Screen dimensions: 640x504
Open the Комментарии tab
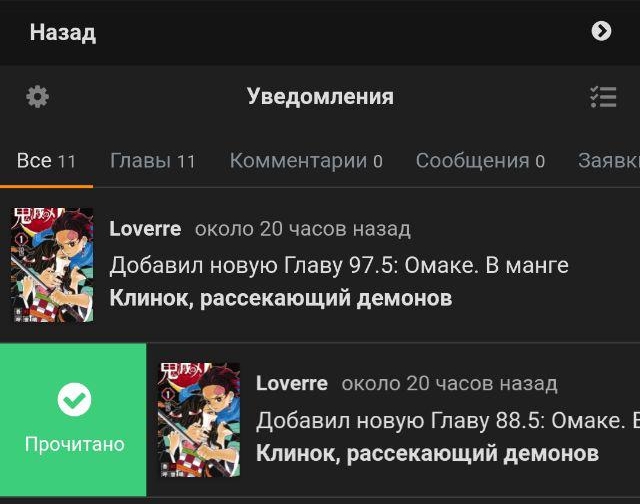point(305,161)
